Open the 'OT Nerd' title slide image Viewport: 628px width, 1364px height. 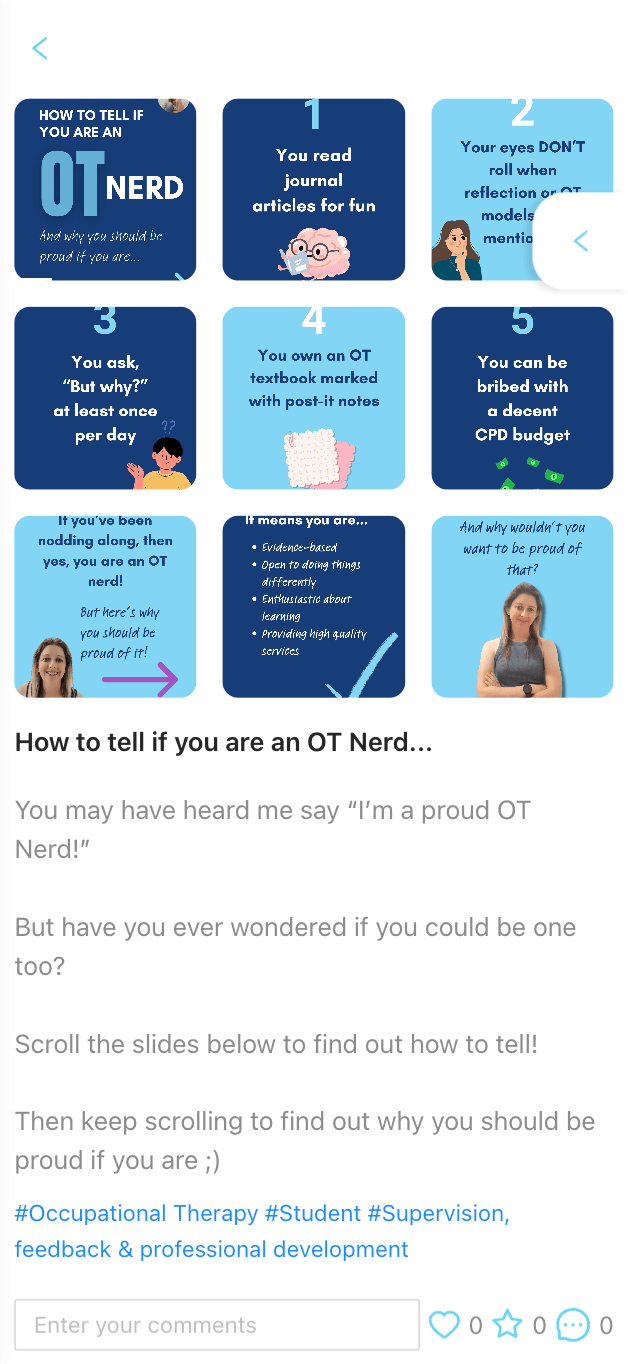[x=105, y=189]
